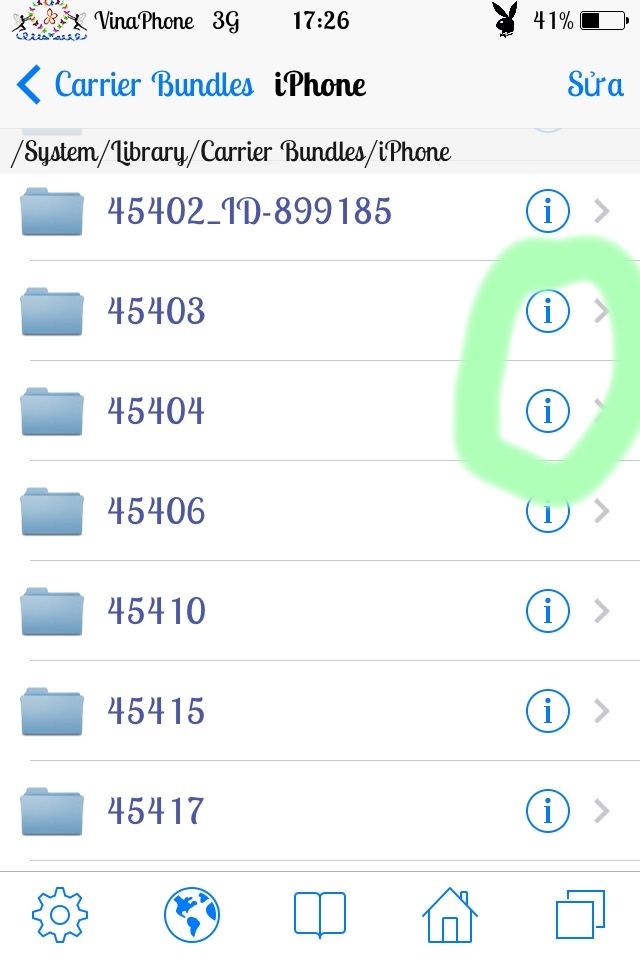Tap the Sửa edit button
The width and height of the screenshot is (640, 960).
coord(595,85)
